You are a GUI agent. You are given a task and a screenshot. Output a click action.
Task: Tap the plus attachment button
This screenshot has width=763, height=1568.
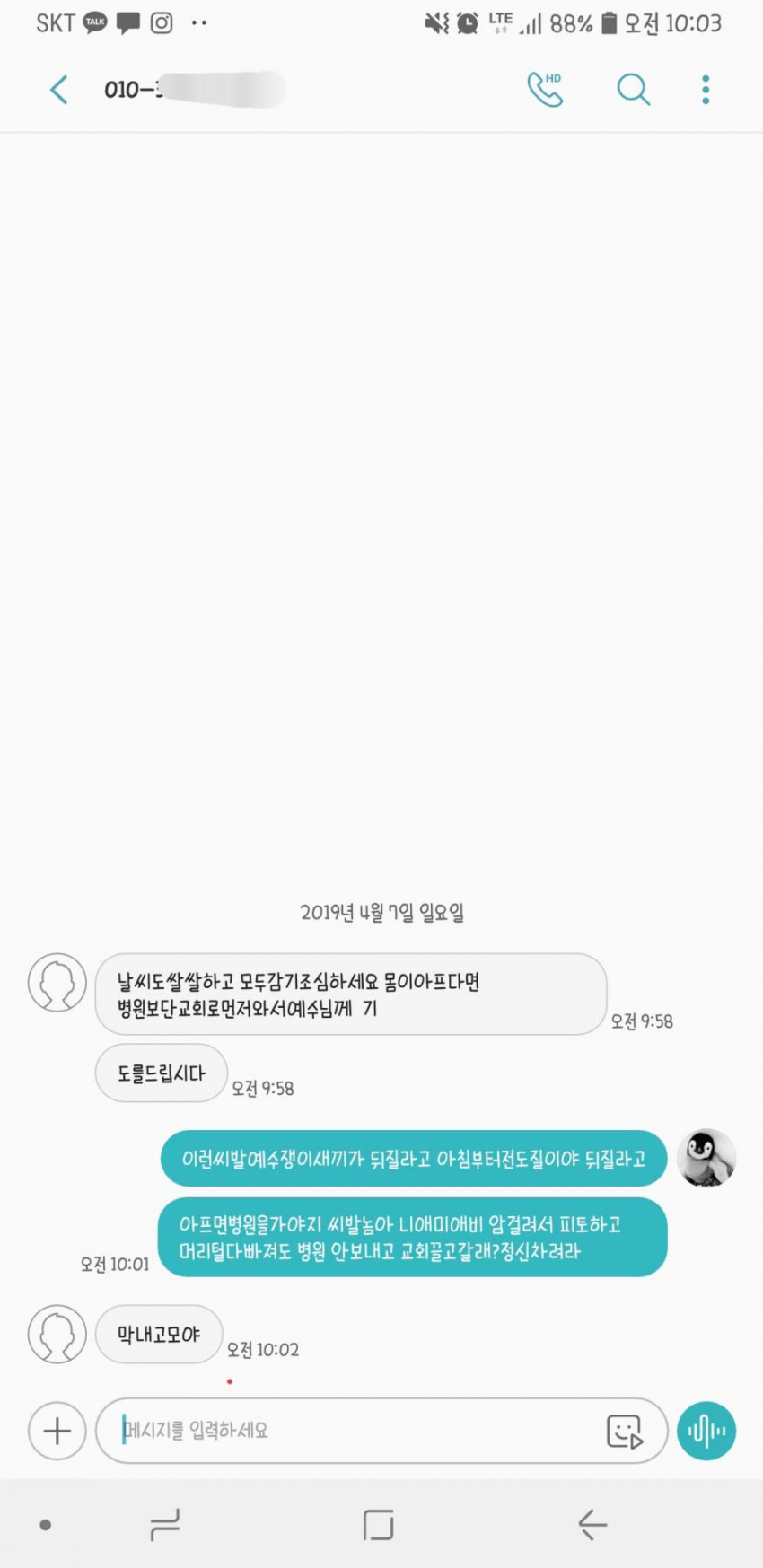pos(57,1431)
